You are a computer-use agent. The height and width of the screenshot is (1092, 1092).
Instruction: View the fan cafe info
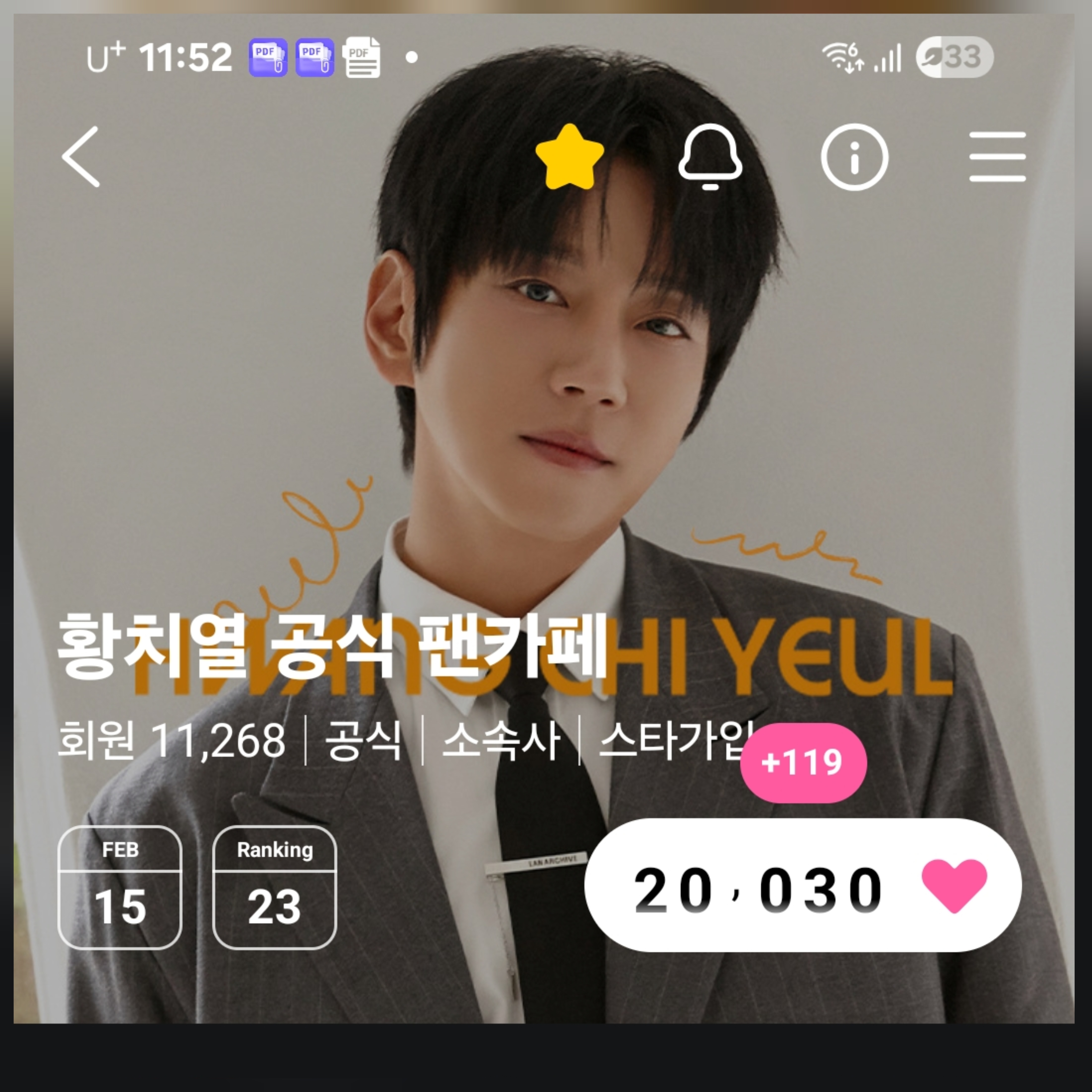pyautogui.click(x=854, y=157)
